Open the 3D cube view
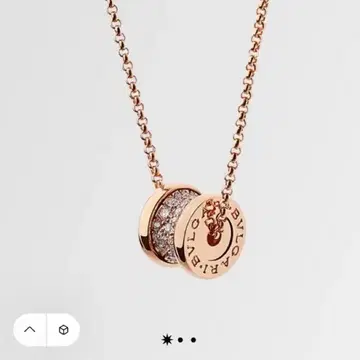The image size is (360, 360). tap(64, 330)
